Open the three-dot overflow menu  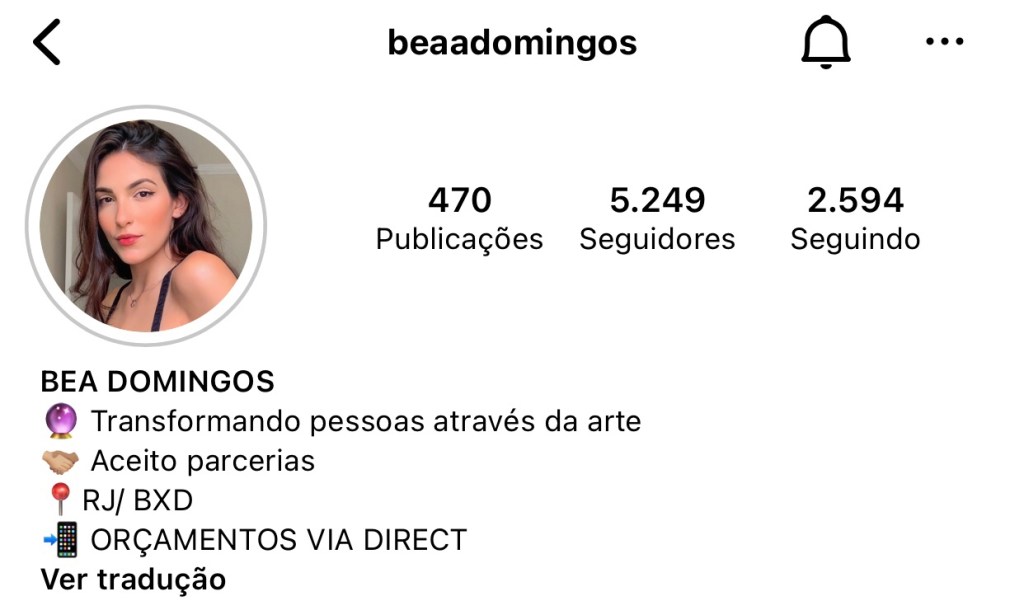pyautogui.click(x=944, y=42)
